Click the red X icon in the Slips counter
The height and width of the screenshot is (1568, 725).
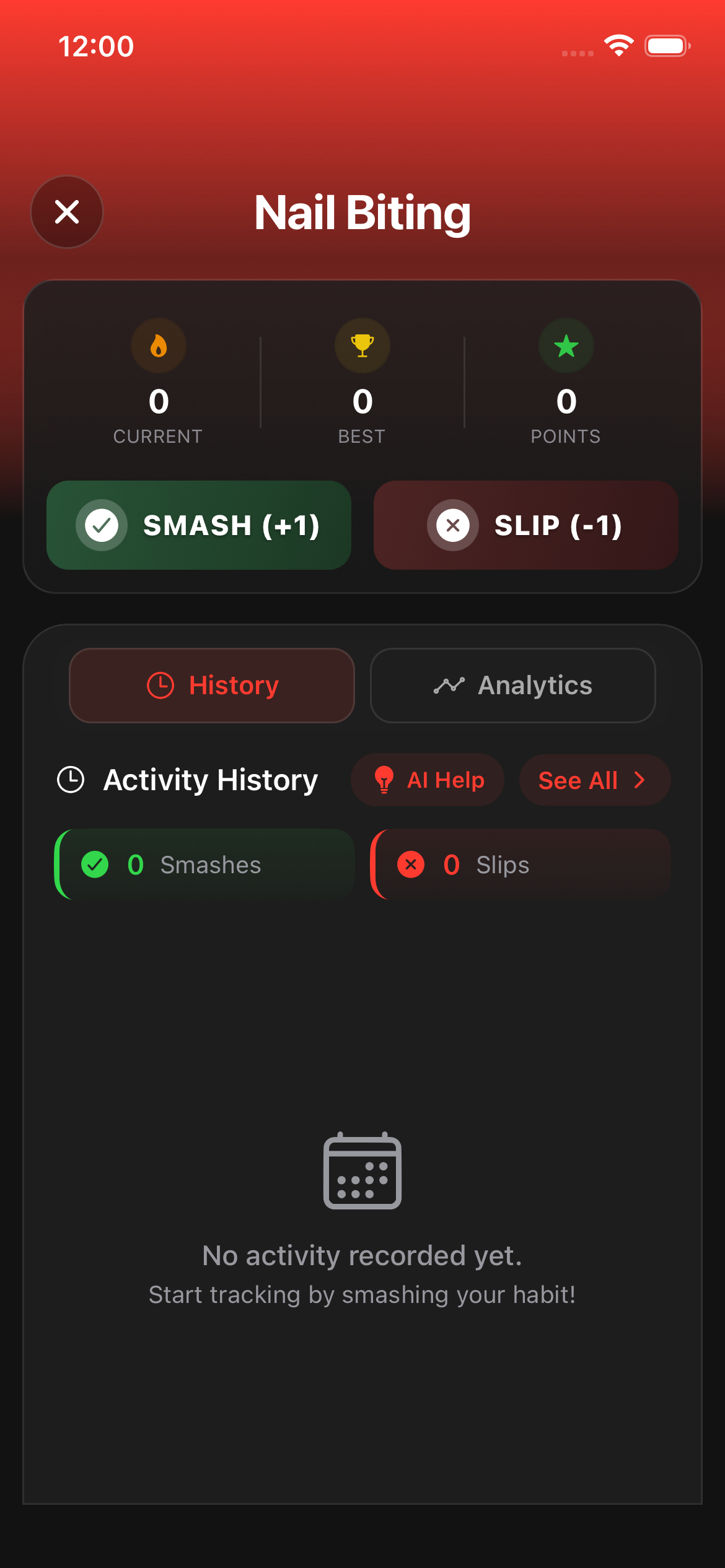tap(411, 865)
